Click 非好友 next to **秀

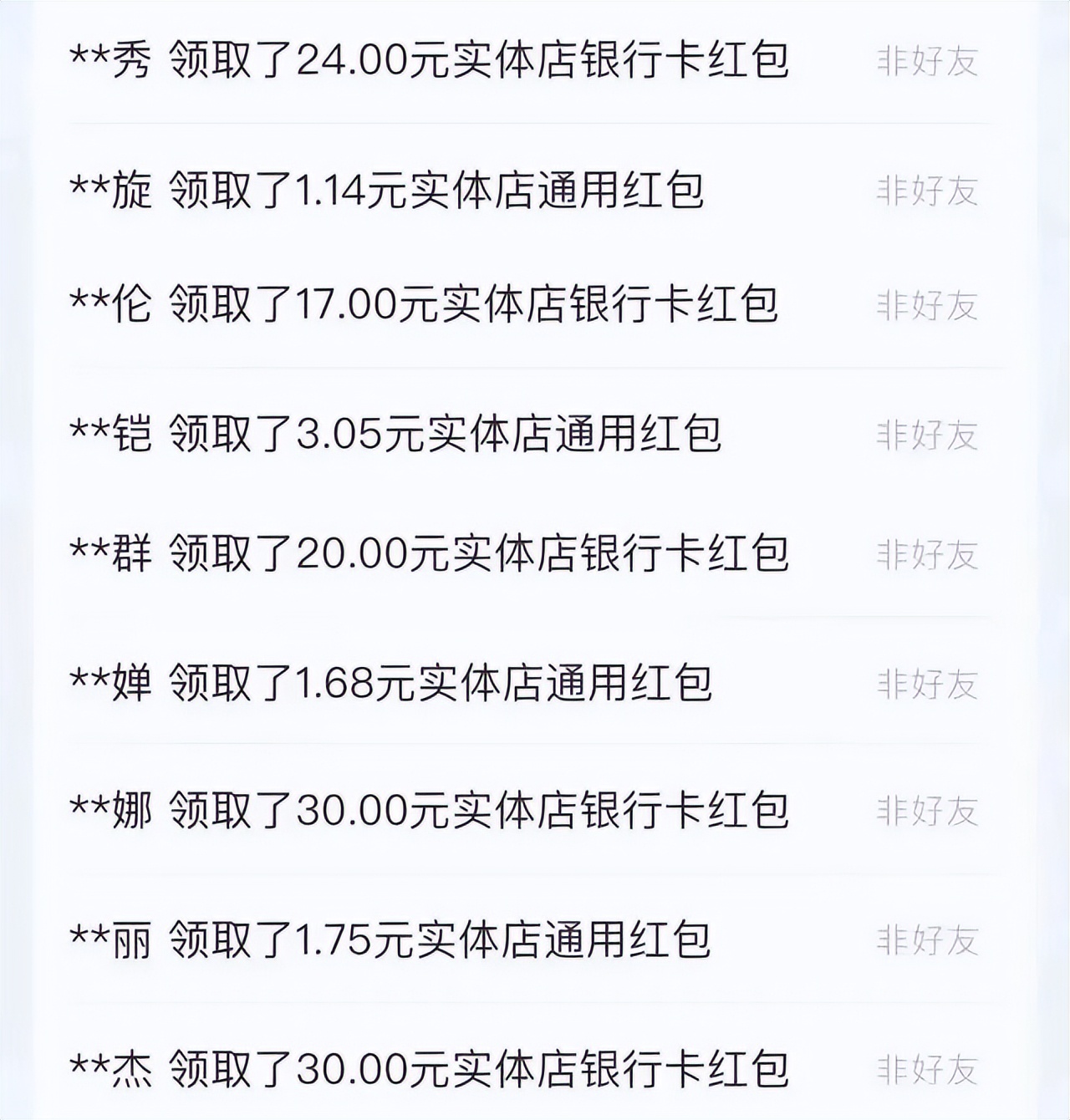click(928, 62)
